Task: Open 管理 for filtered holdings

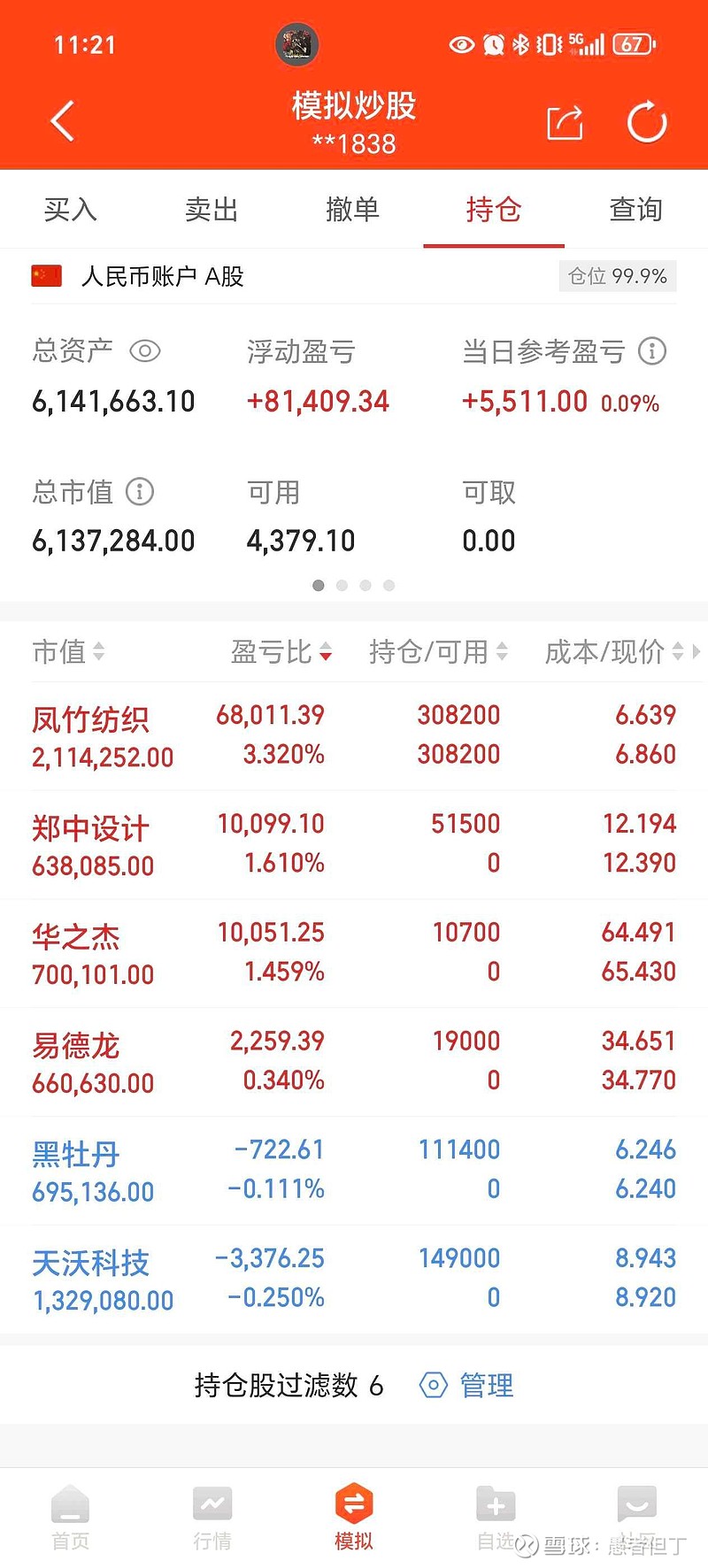Action: tap(466, 1385)
